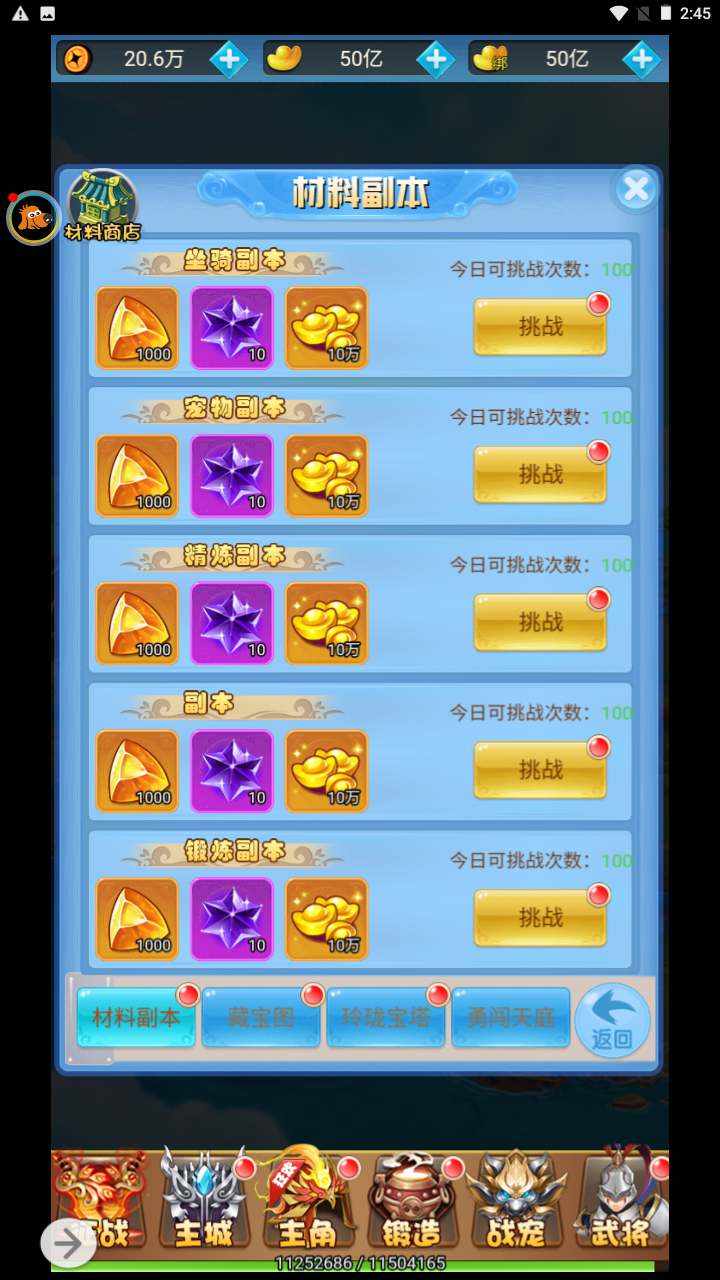Switch to the 藏宝图 tab
720x1280 pixels.
click(261, 1018)
